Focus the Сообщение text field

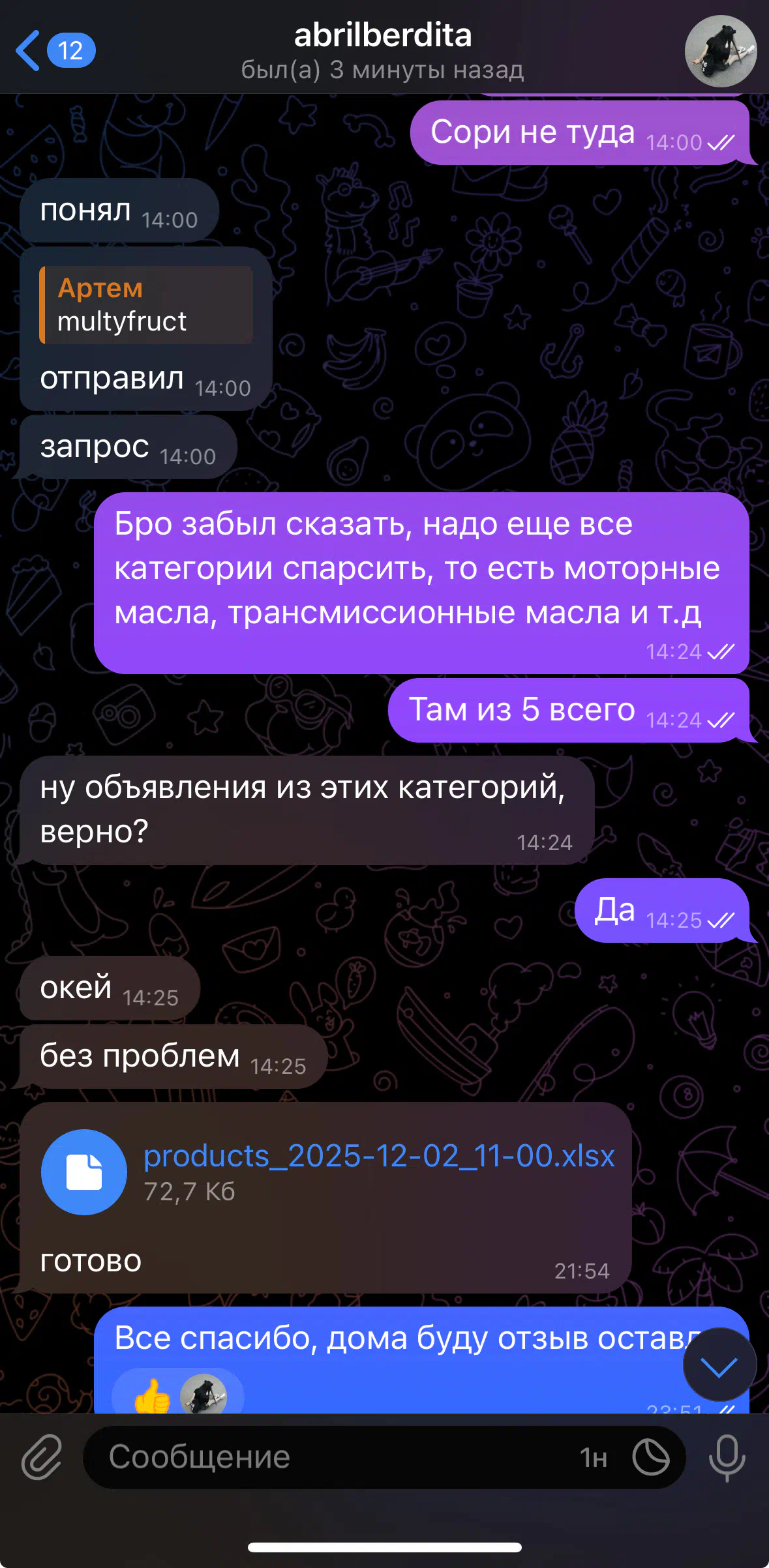click(326, 1457)
